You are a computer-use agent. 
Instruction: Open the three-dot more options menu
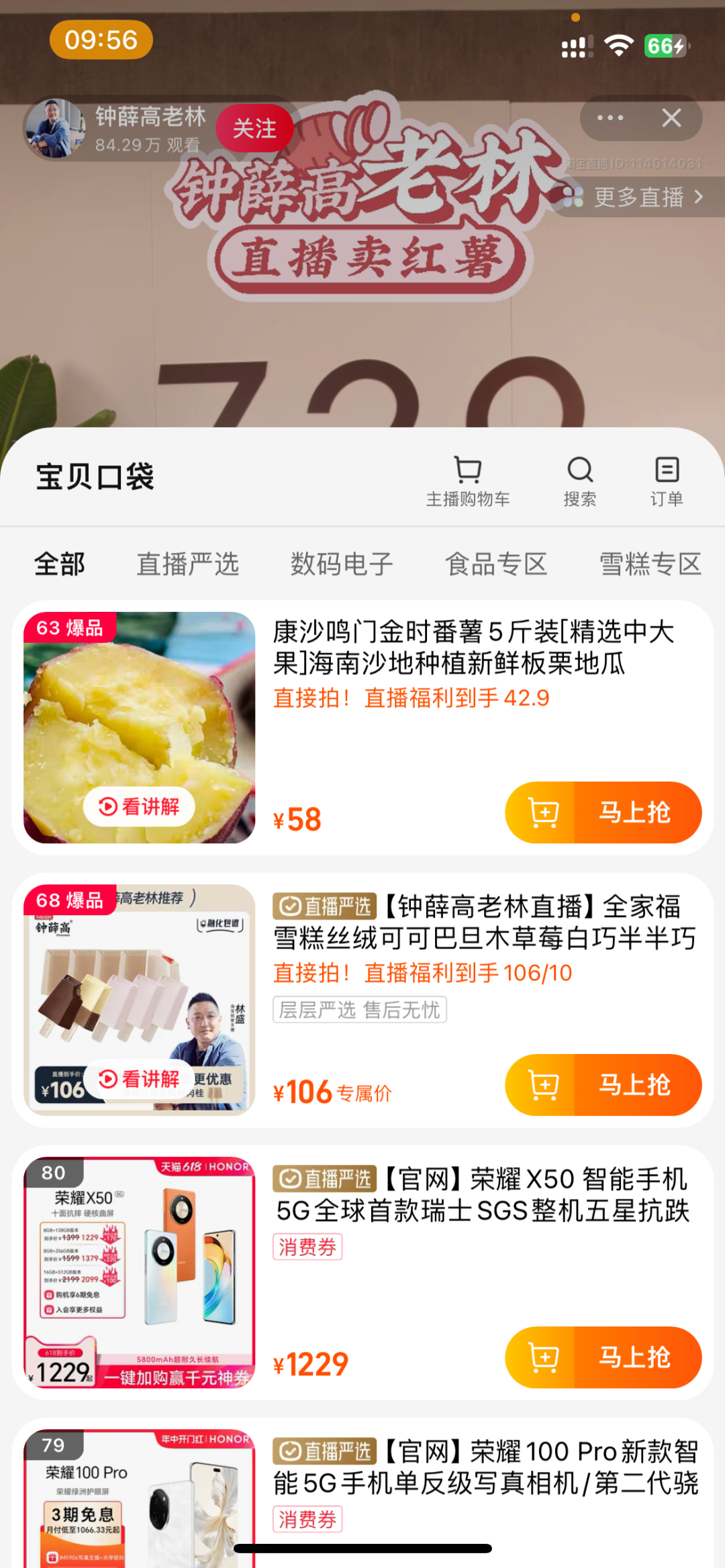tap(610, 118)
